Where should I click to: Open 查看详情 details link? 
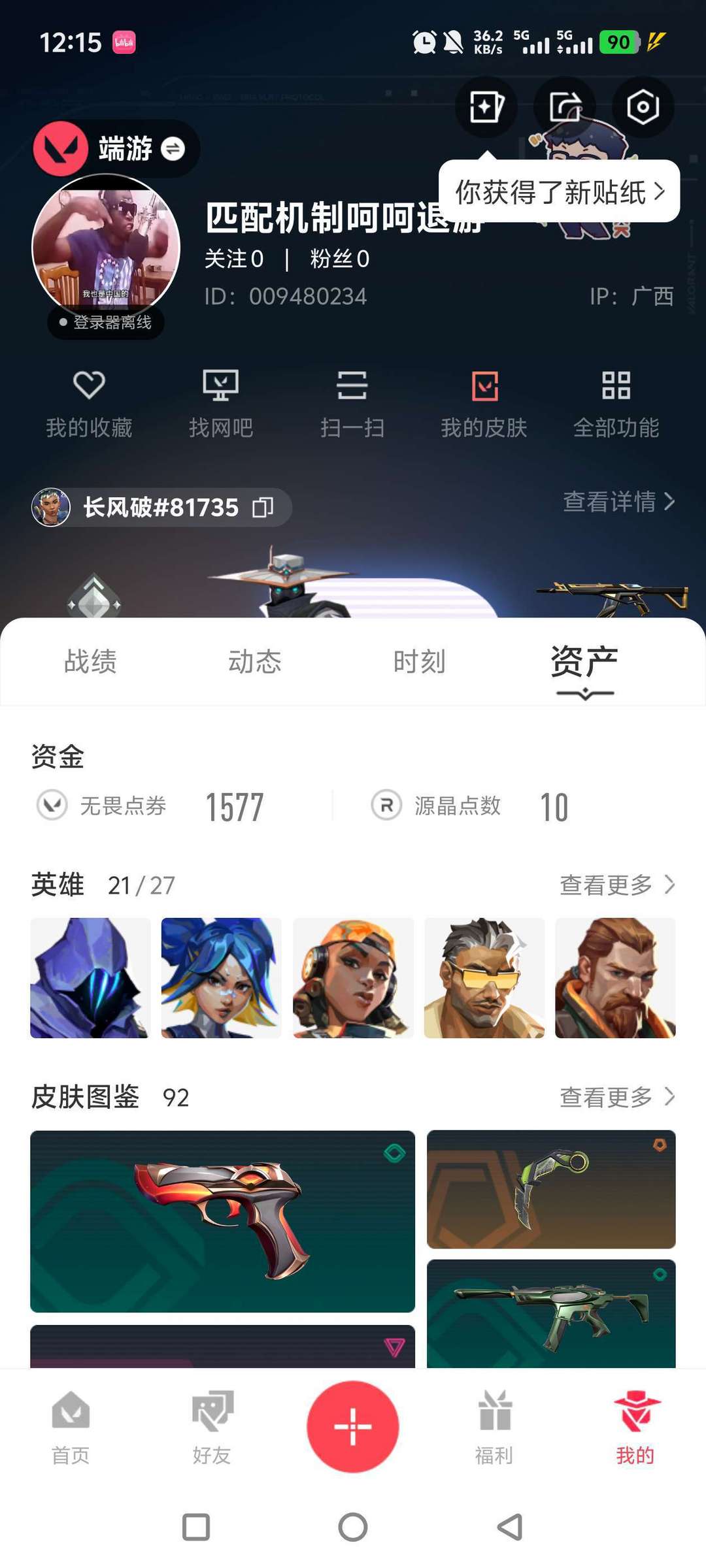tap(618, 502)
